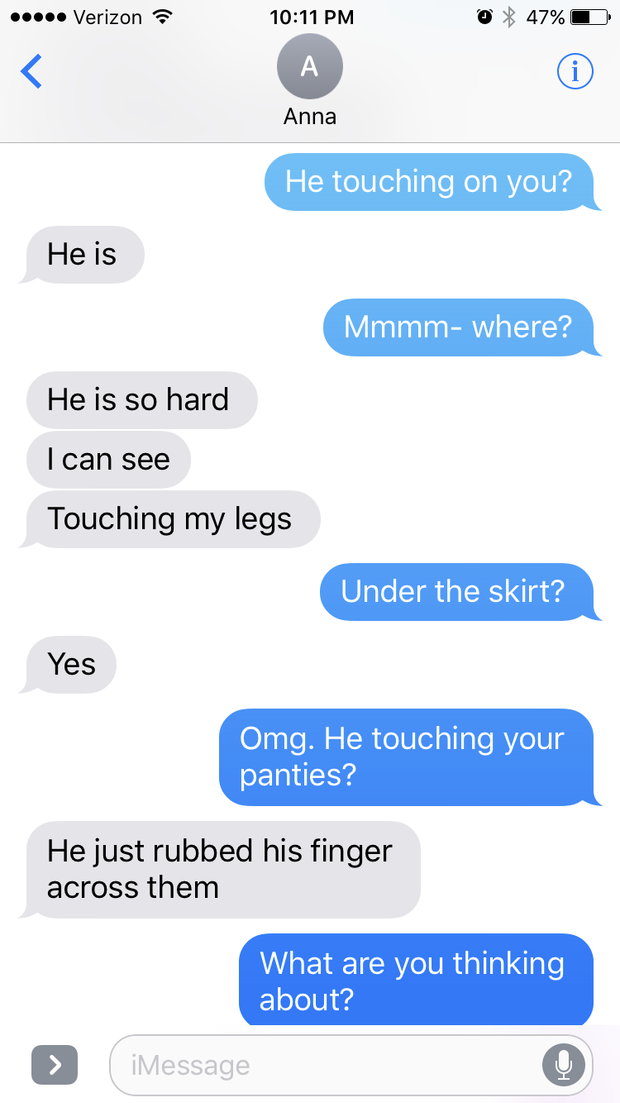Go back to the messages list

click(32, 72)
